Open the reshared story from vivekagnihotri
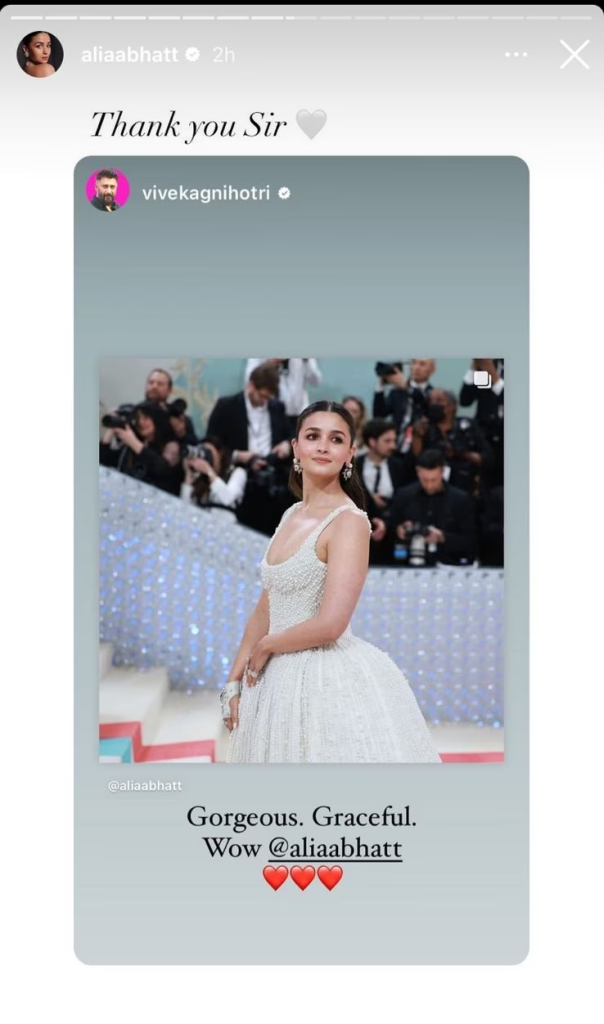Viewport: 604px width, 1024px height. coord(301,559)
